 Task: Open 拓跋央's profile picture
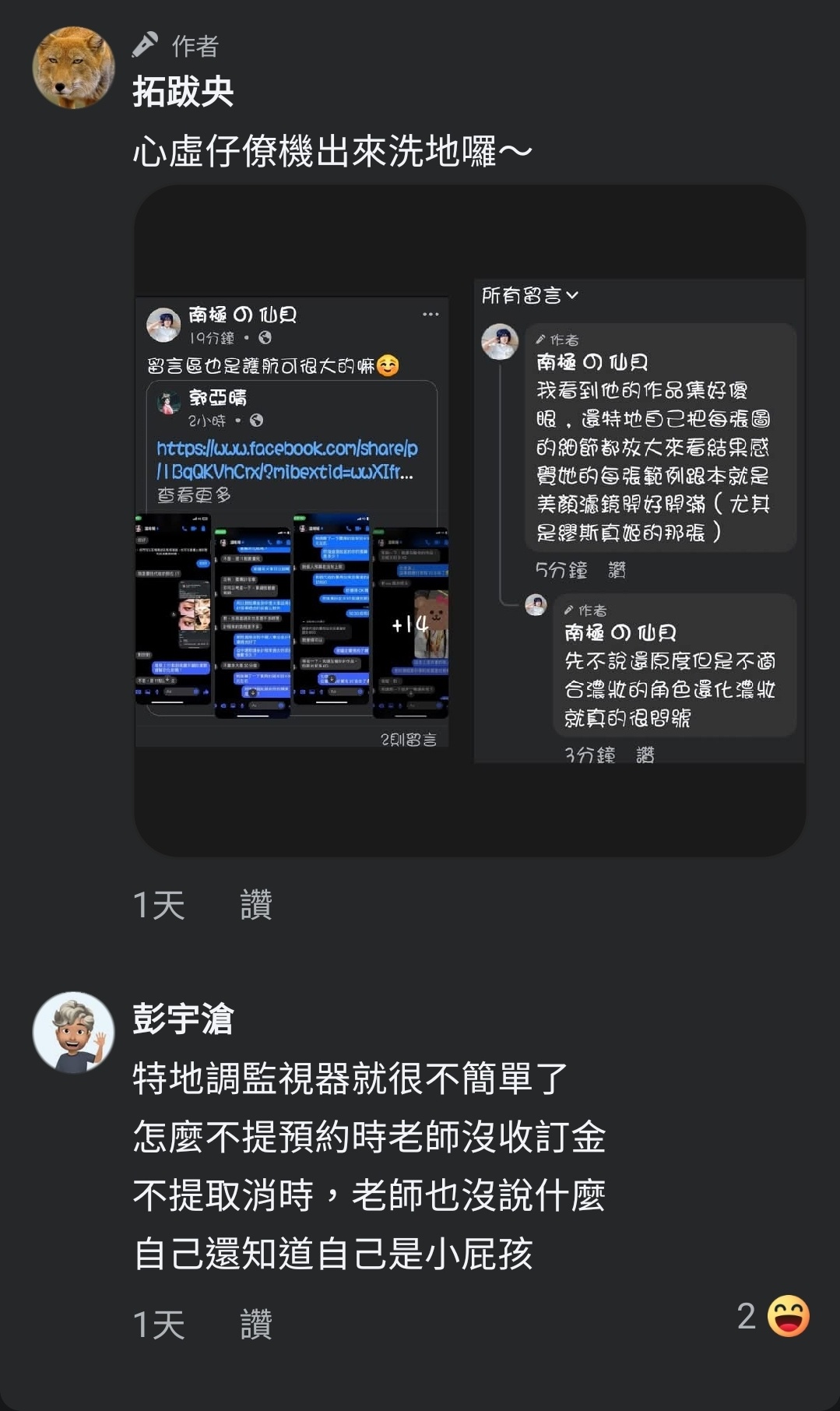click(x=73, y=68)
